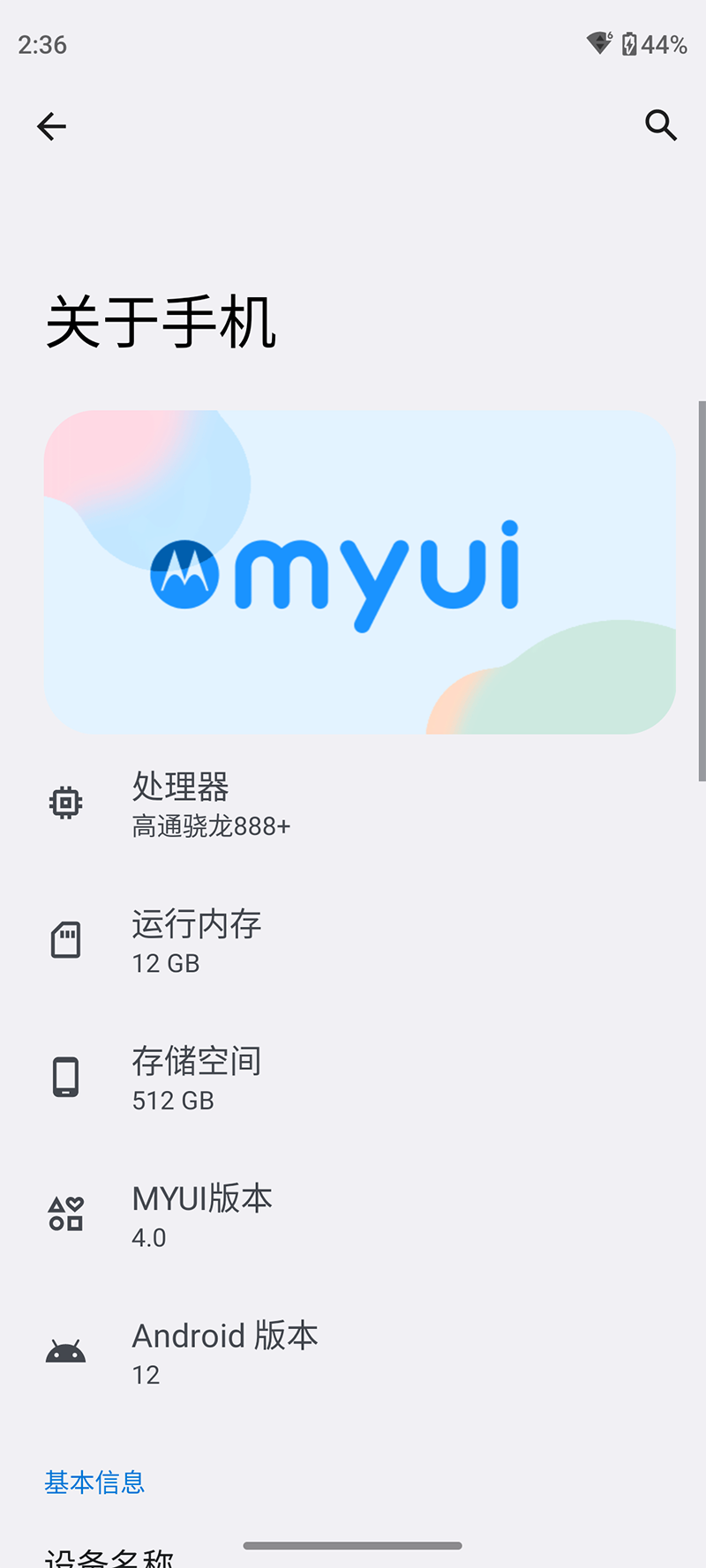Open settings search with the magnifier icon
The width and height of the screenshot is (706, 1568).
click(x=660, y=126)
